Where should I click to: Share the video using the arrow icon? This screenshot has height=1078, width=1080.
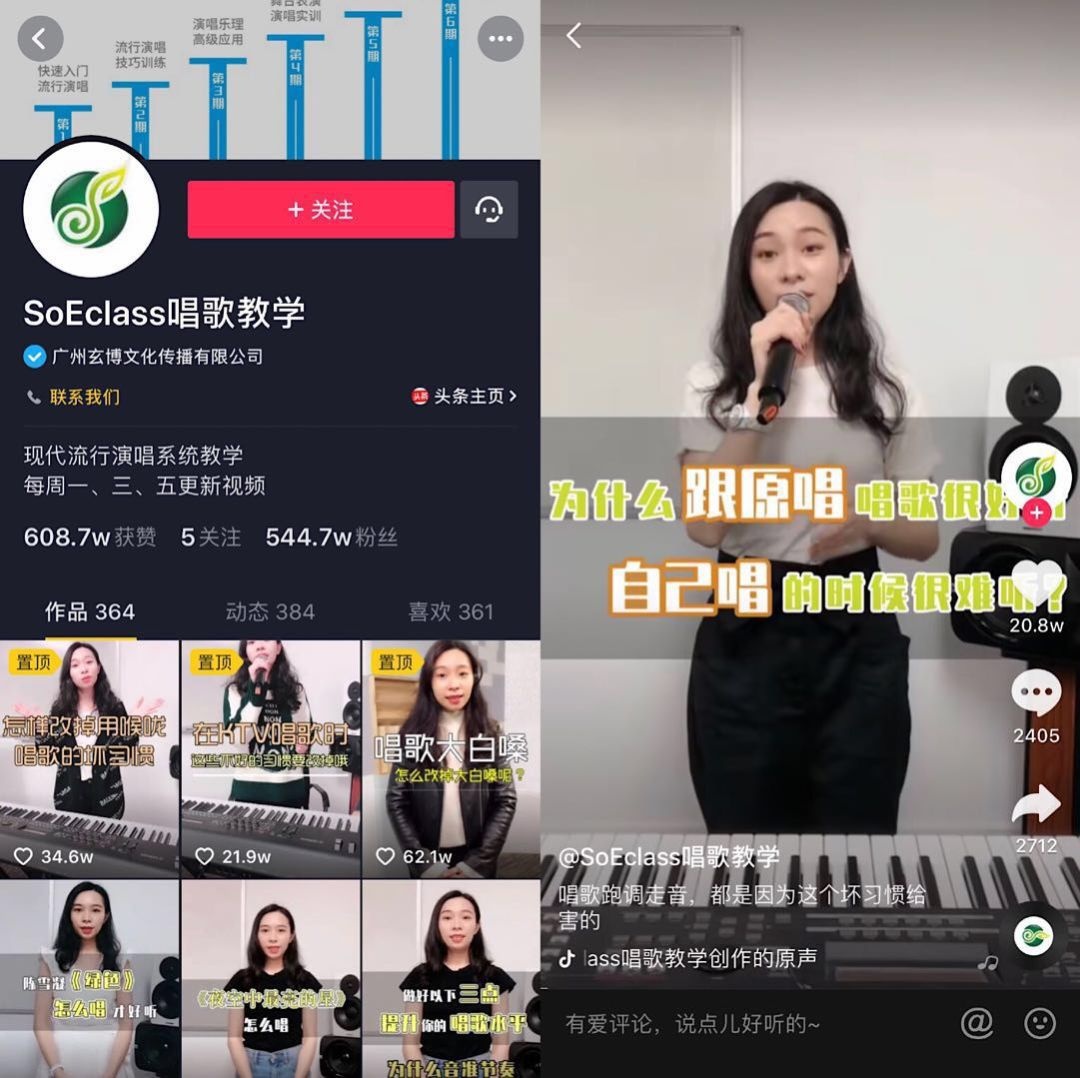(1036, 805)
